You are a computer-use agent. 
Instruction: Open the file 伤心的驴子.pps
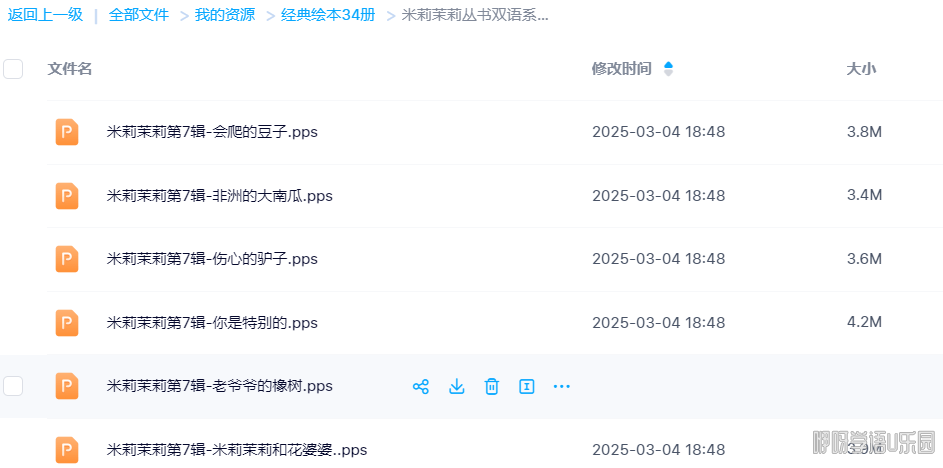point(212,259)
